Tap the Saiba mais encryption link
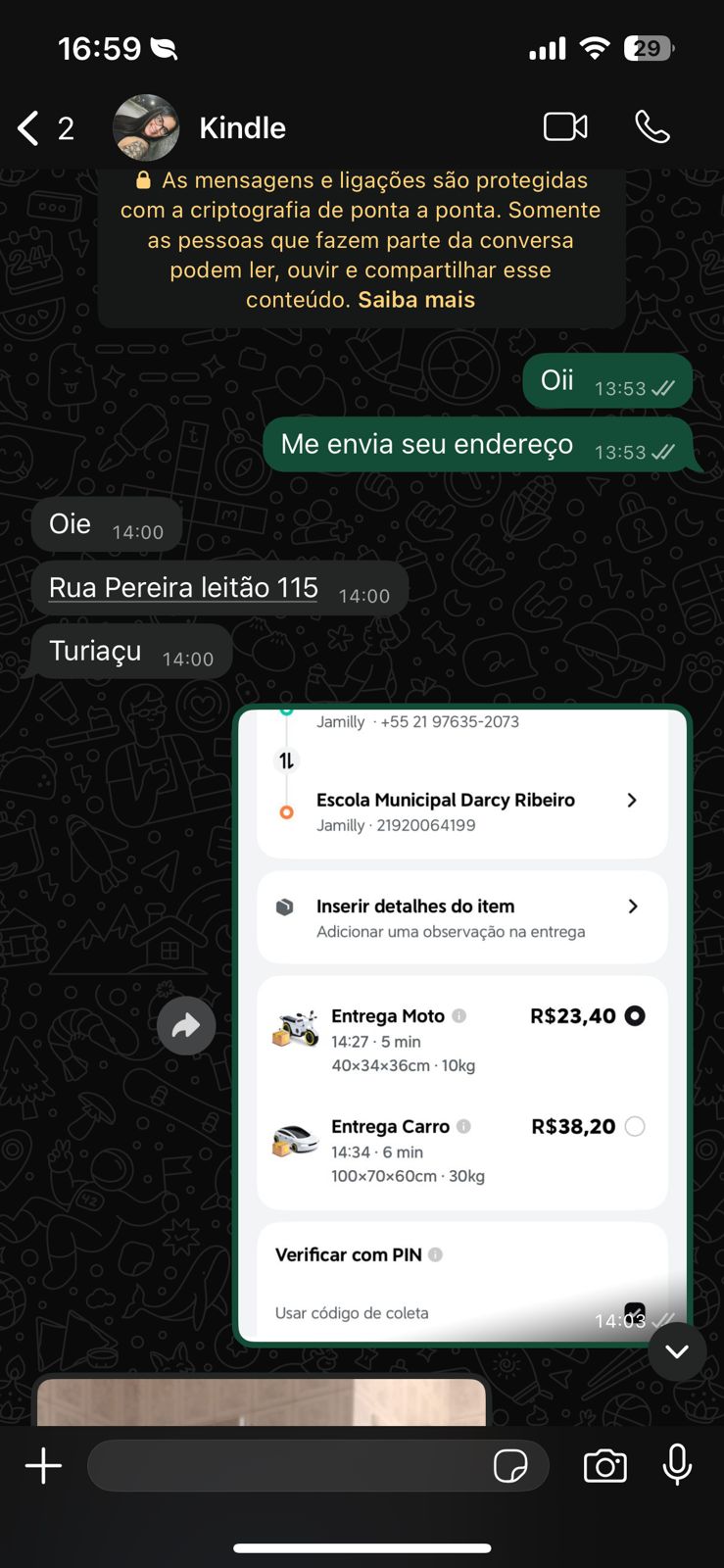724x1568 pixels. coord(416,300)
